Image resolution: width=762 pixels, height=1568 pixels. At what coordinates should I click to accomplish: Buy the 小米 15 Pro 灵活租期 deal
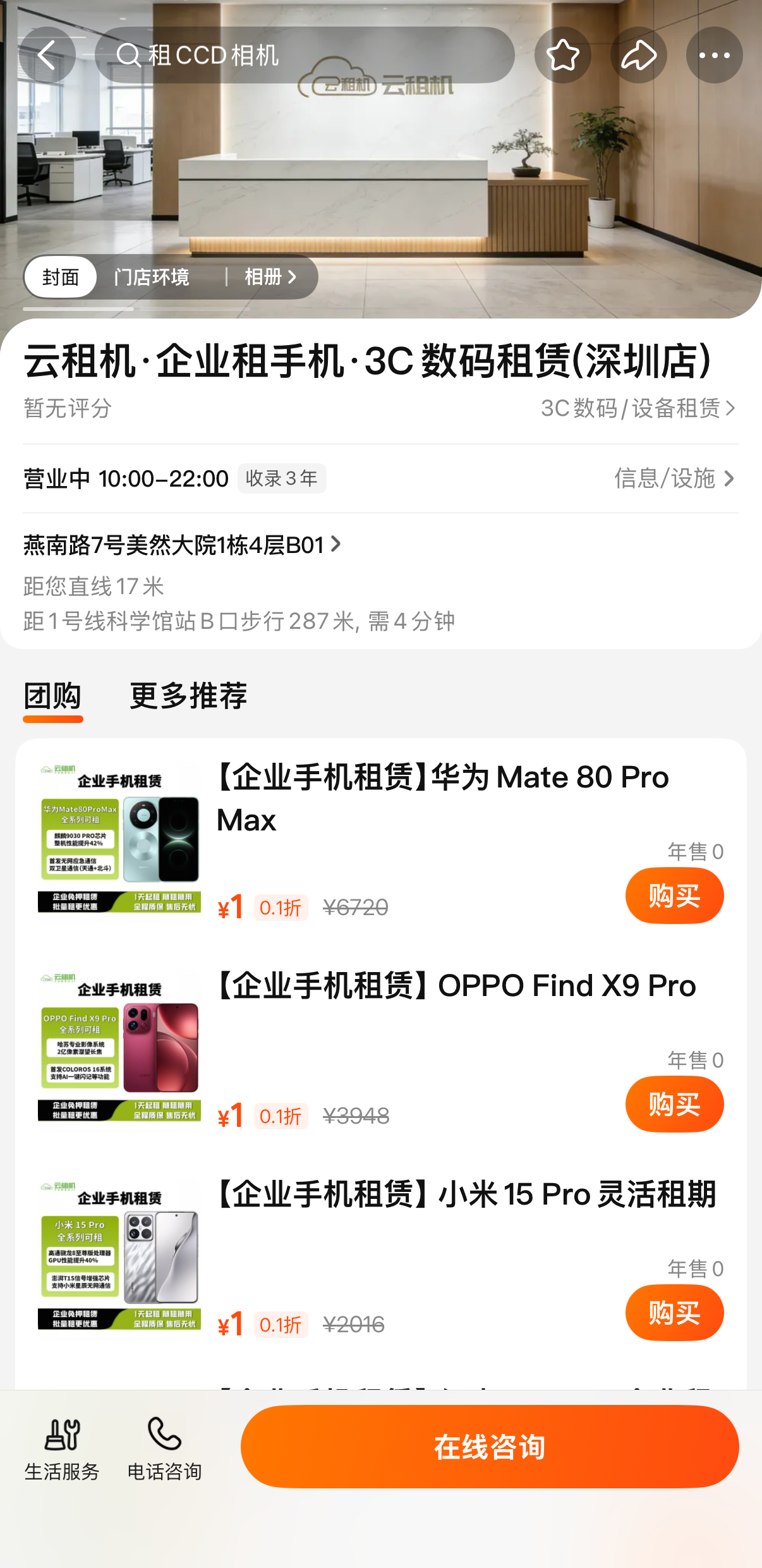674,1313
